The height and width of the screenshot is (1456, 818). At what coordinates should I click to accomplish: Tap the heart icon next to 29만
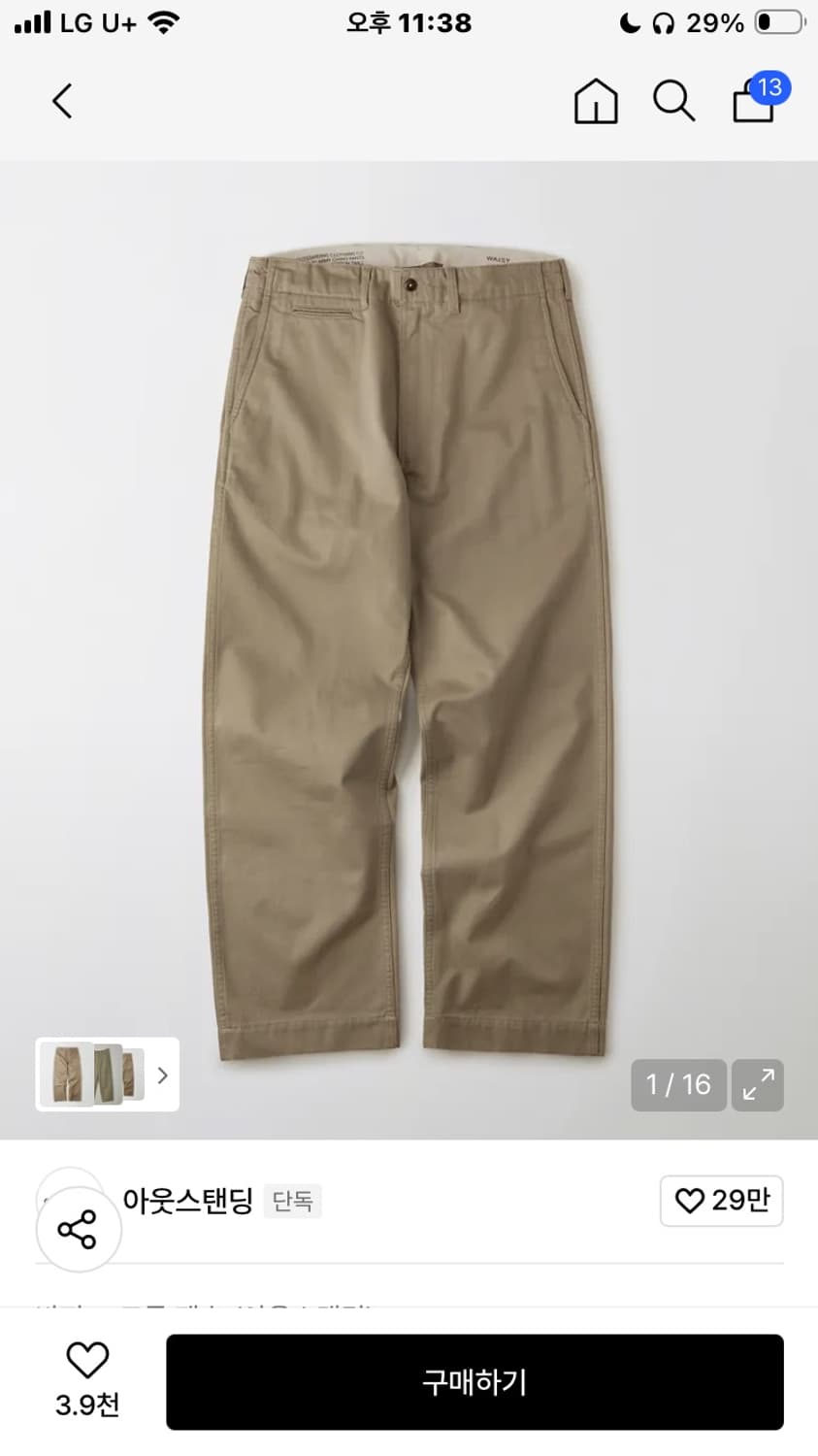[x=690, y=1201]
